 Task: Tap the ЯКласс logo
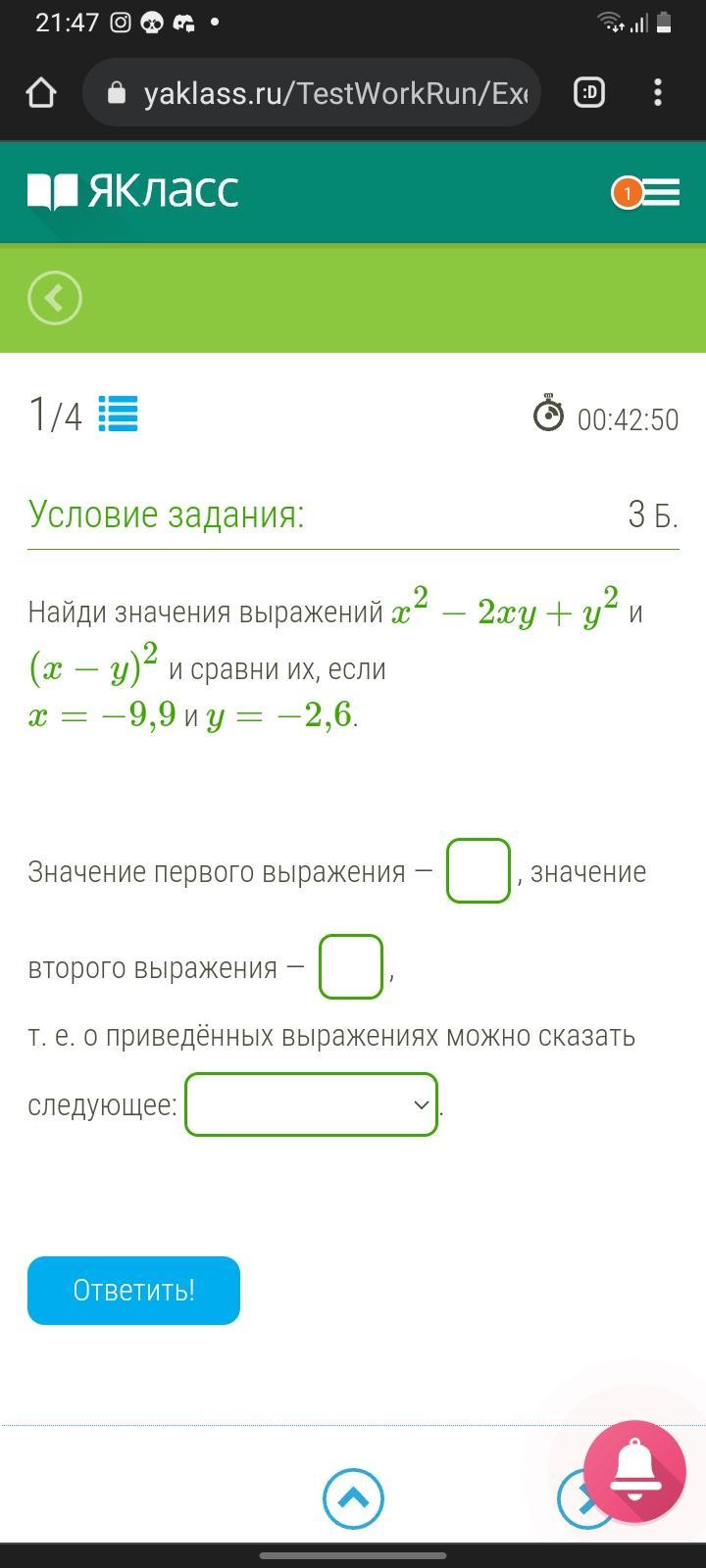[x=133, y=191]
